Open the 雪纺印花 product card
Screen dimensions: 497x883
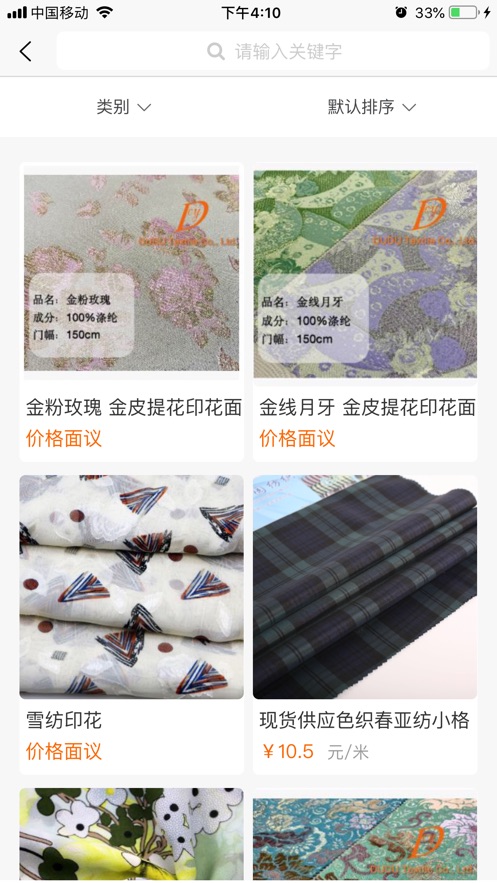[132, 625]
